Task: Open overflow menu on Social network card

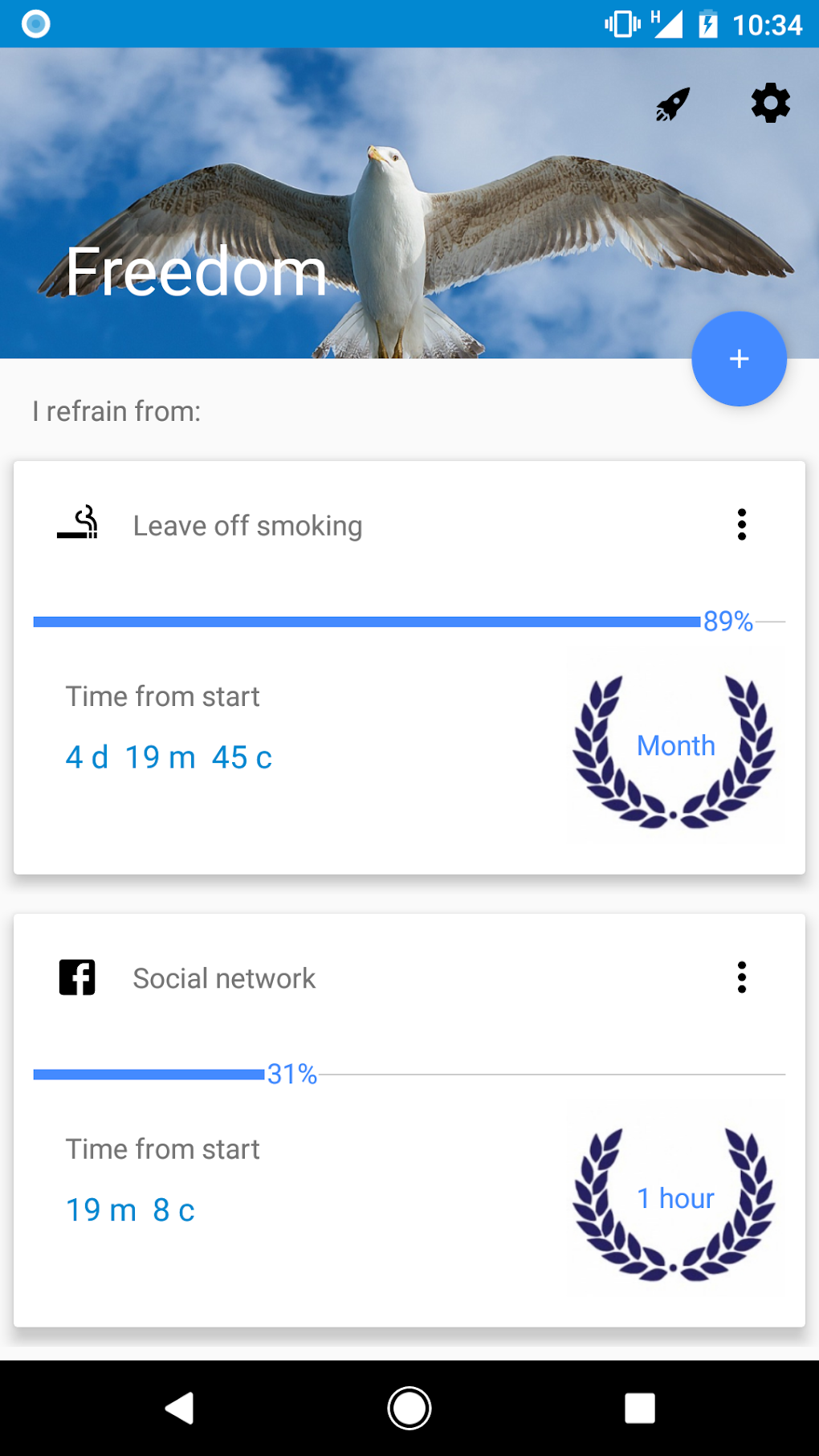Action: [741, 977]
